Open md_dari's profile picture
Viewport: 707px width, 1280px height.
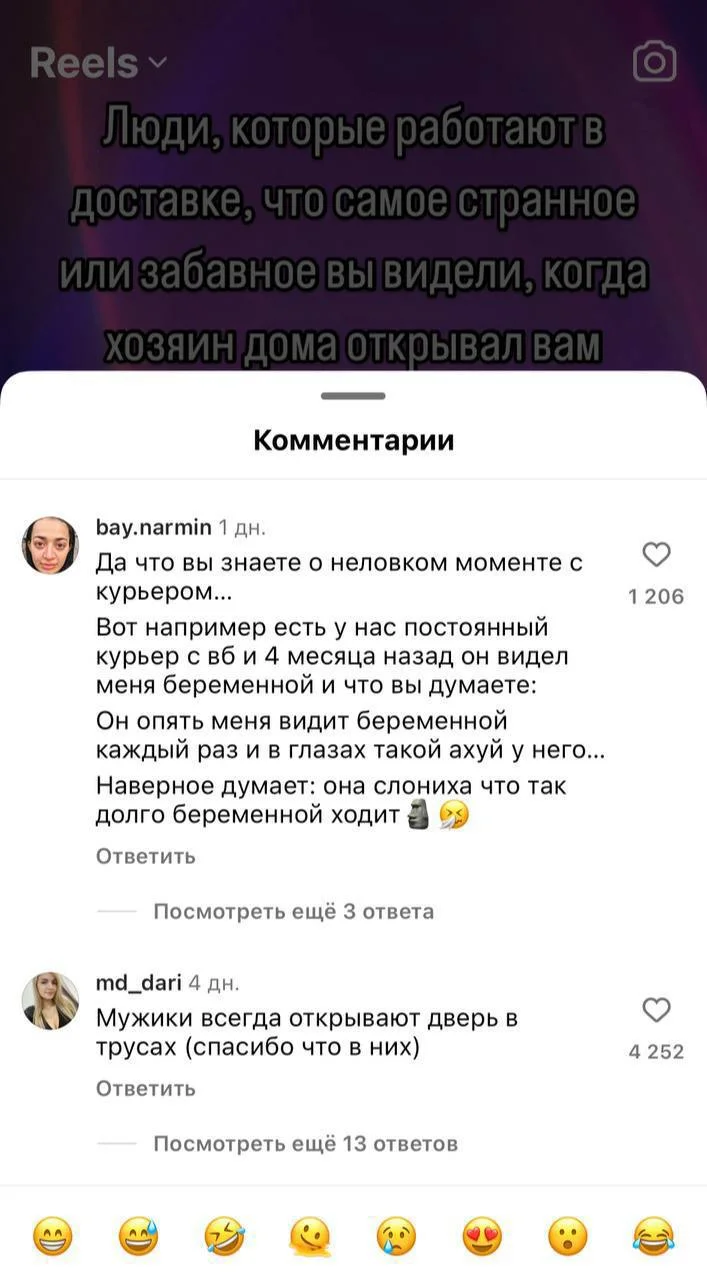[x=50, y=1000]
